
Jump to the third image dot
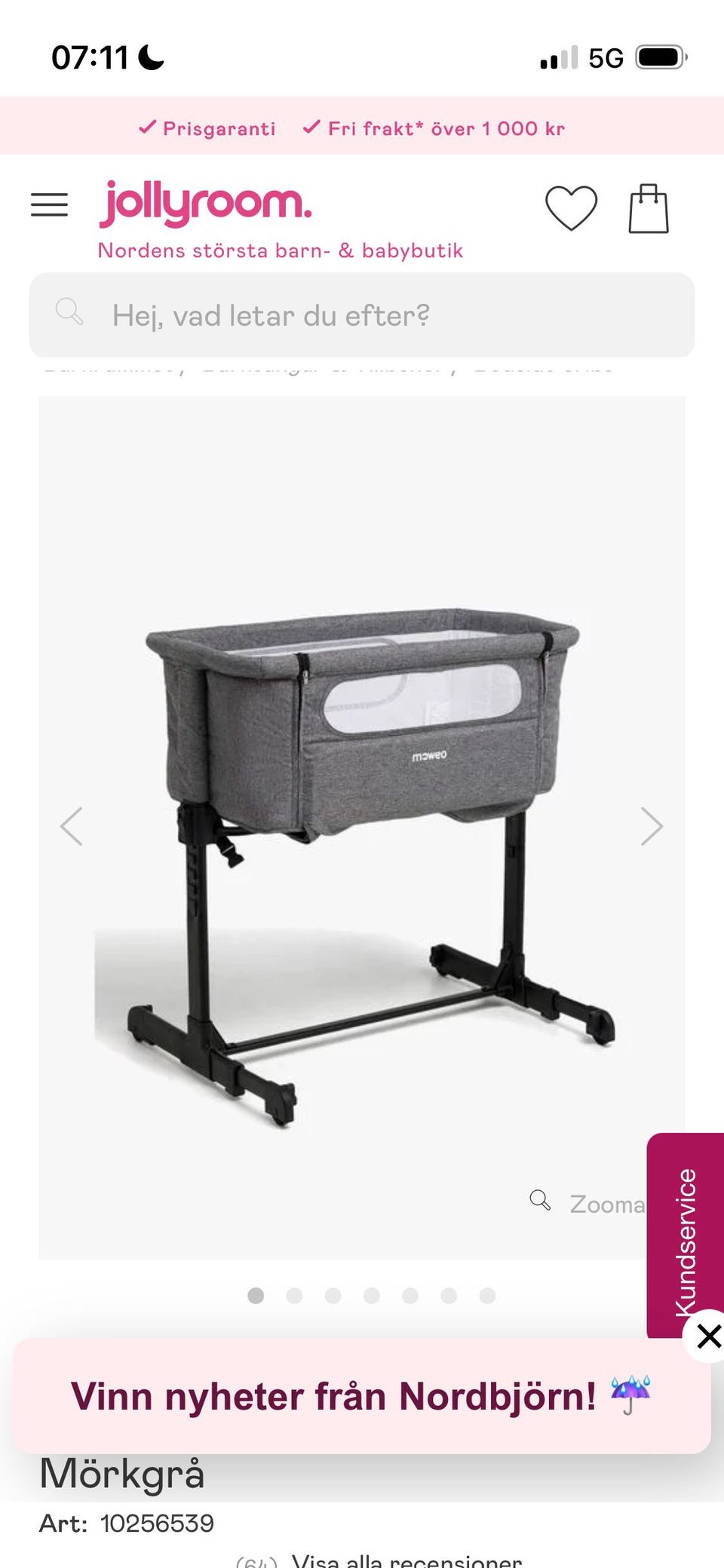pos(333,1295)
